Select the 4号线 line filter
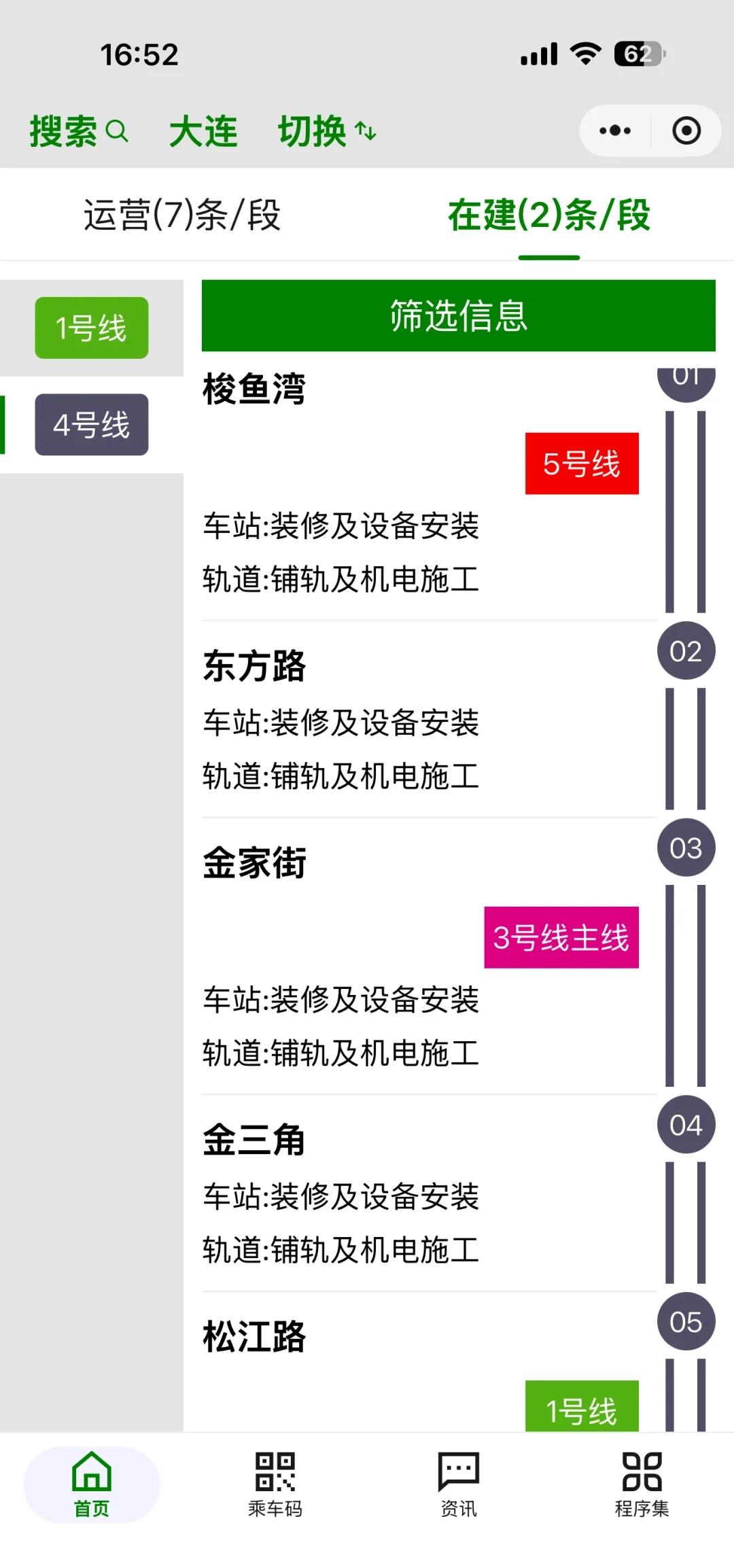 pyautogui.click(x=91, y=425)
